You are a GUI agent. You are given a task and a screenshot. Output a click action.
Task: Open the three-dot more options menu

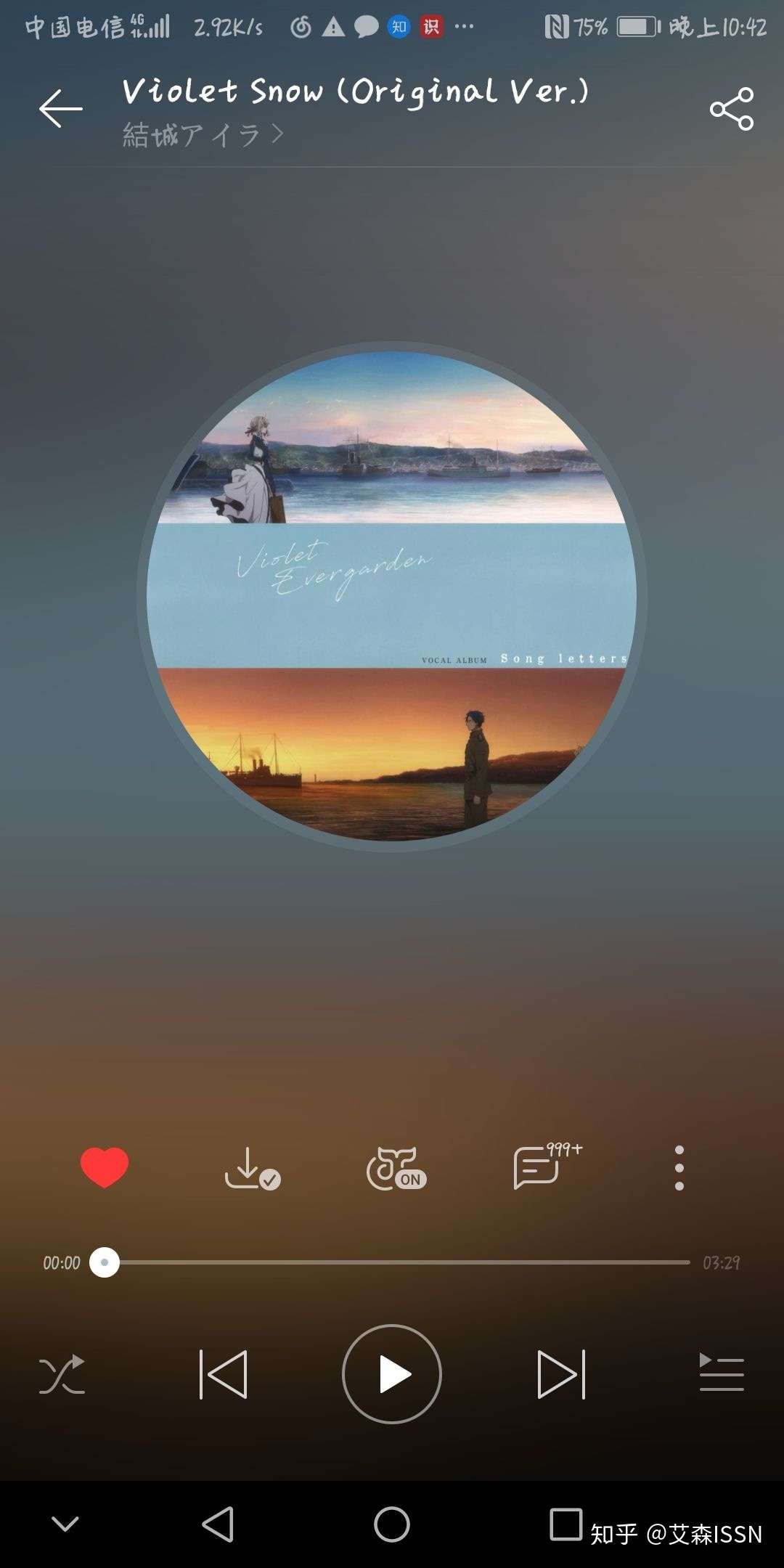[x=679, y=1168]
